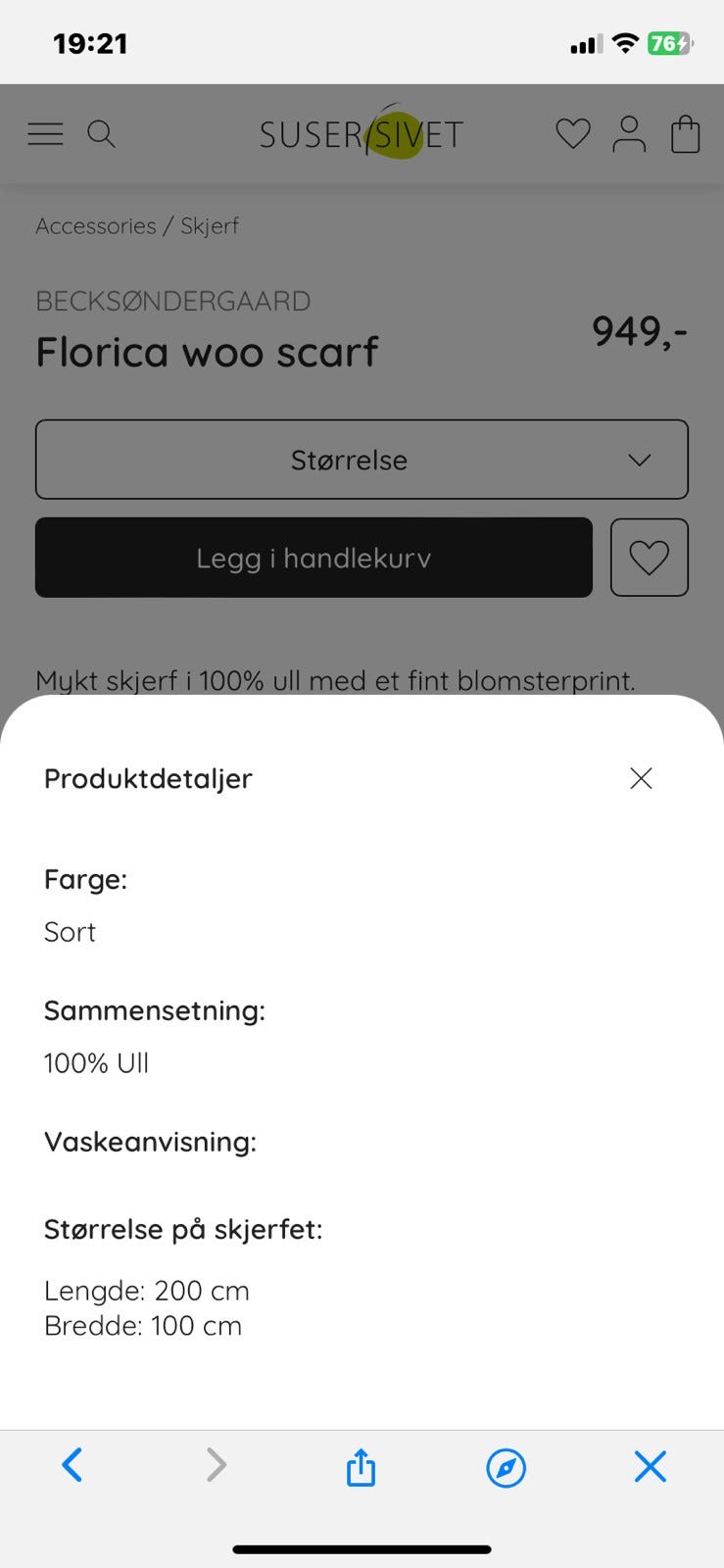The width and height of the screenshot is (724, 1568).
Task: Share this page from the toolbar
Action: tap(362, 1467)
